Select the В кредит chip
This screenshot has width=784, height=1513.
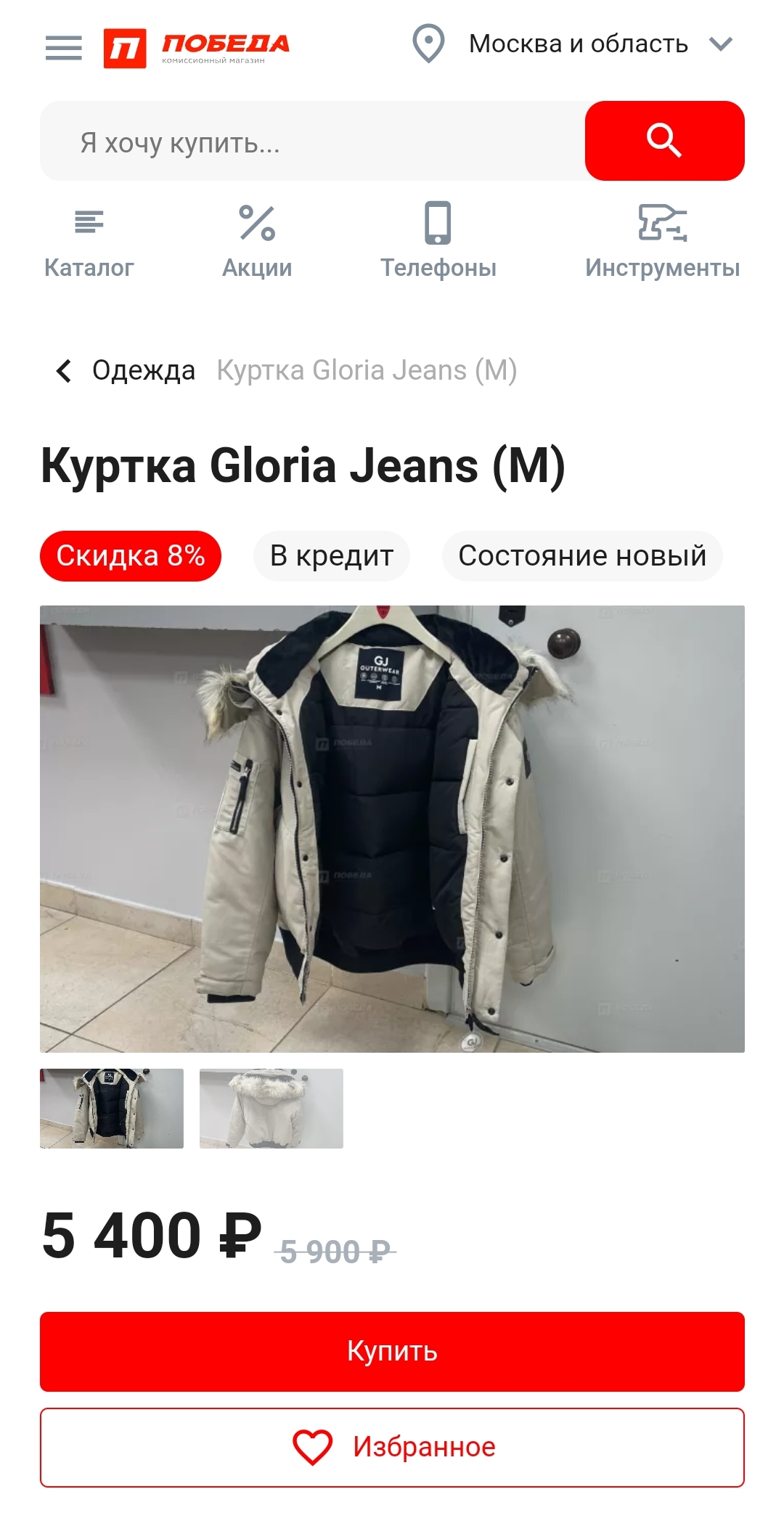332,556
